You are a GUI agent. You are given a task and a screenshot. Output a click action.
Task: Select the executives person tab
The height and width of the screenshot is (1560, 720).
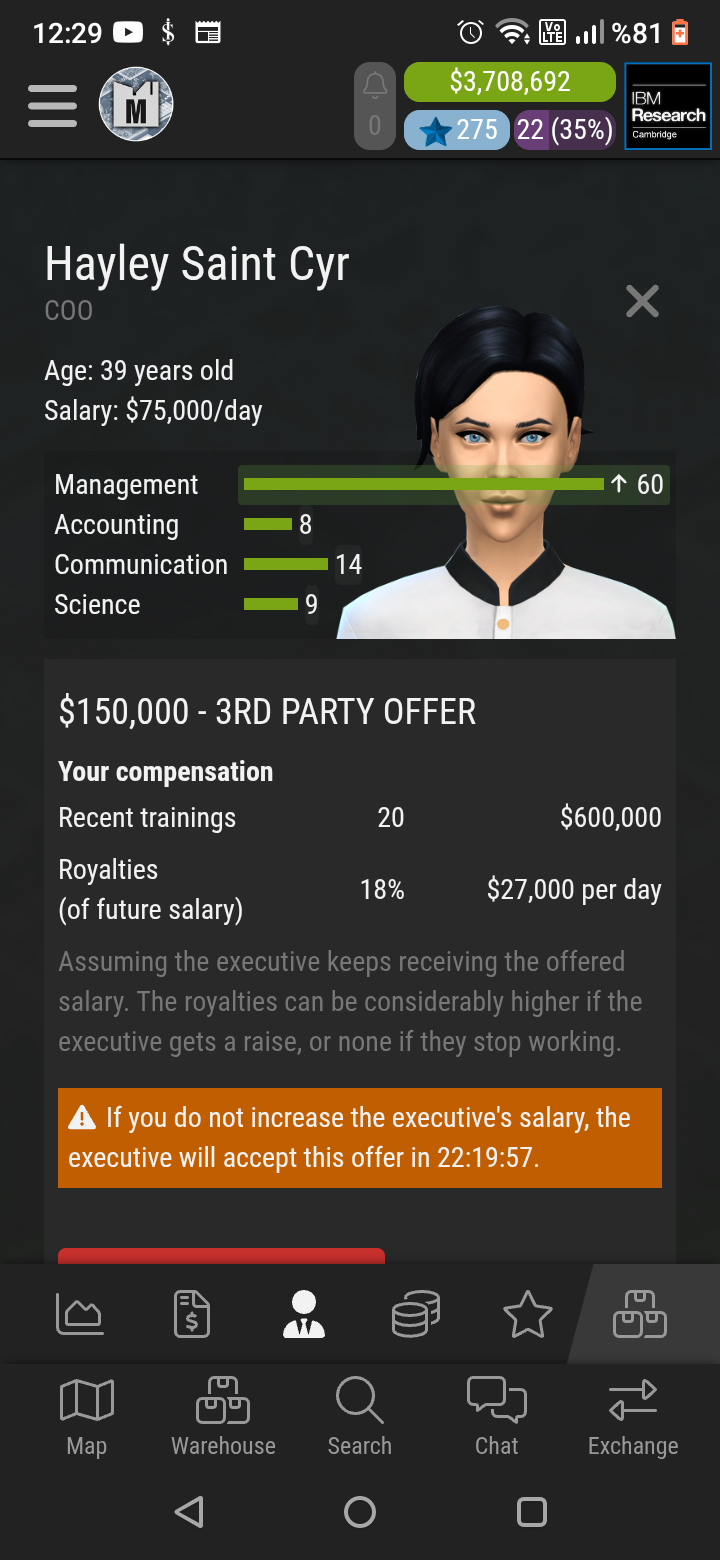click(304, 1313)
